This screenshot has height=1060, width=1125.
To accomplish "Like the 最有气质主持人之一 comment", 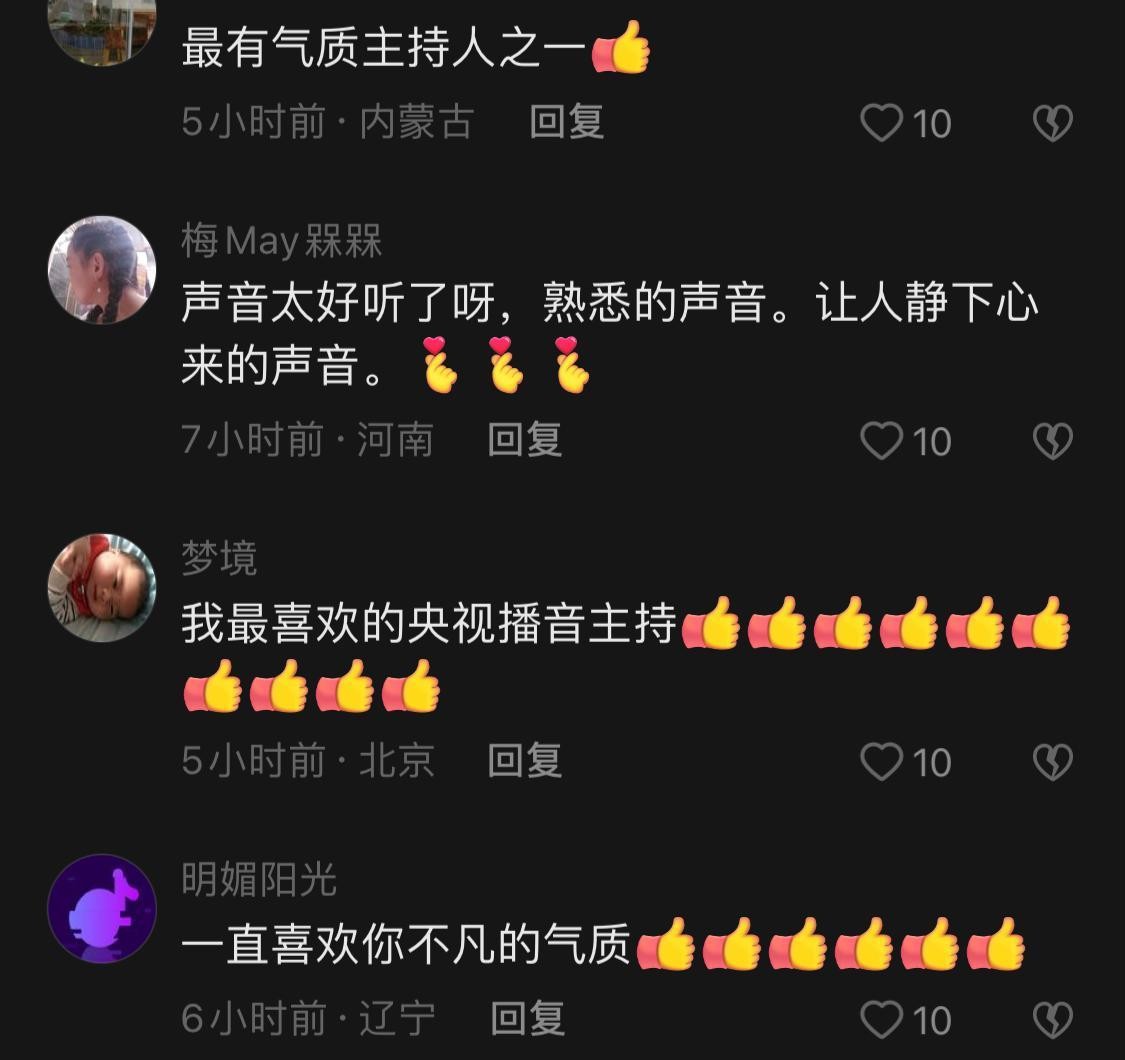I will [x=882, y=123].
